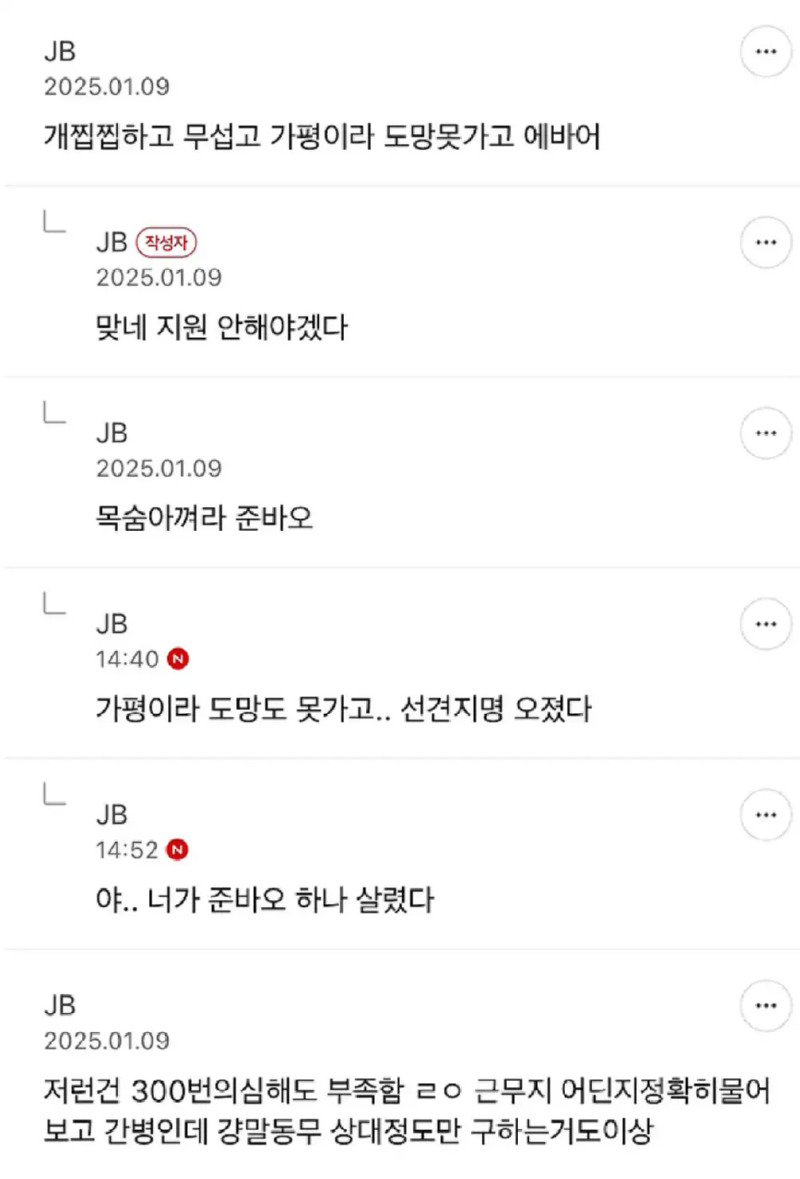The image size is (800, 1179).
Task: Click the ellipsis icon on the bottom 300번 comment
Action: tap(766, 1004)
